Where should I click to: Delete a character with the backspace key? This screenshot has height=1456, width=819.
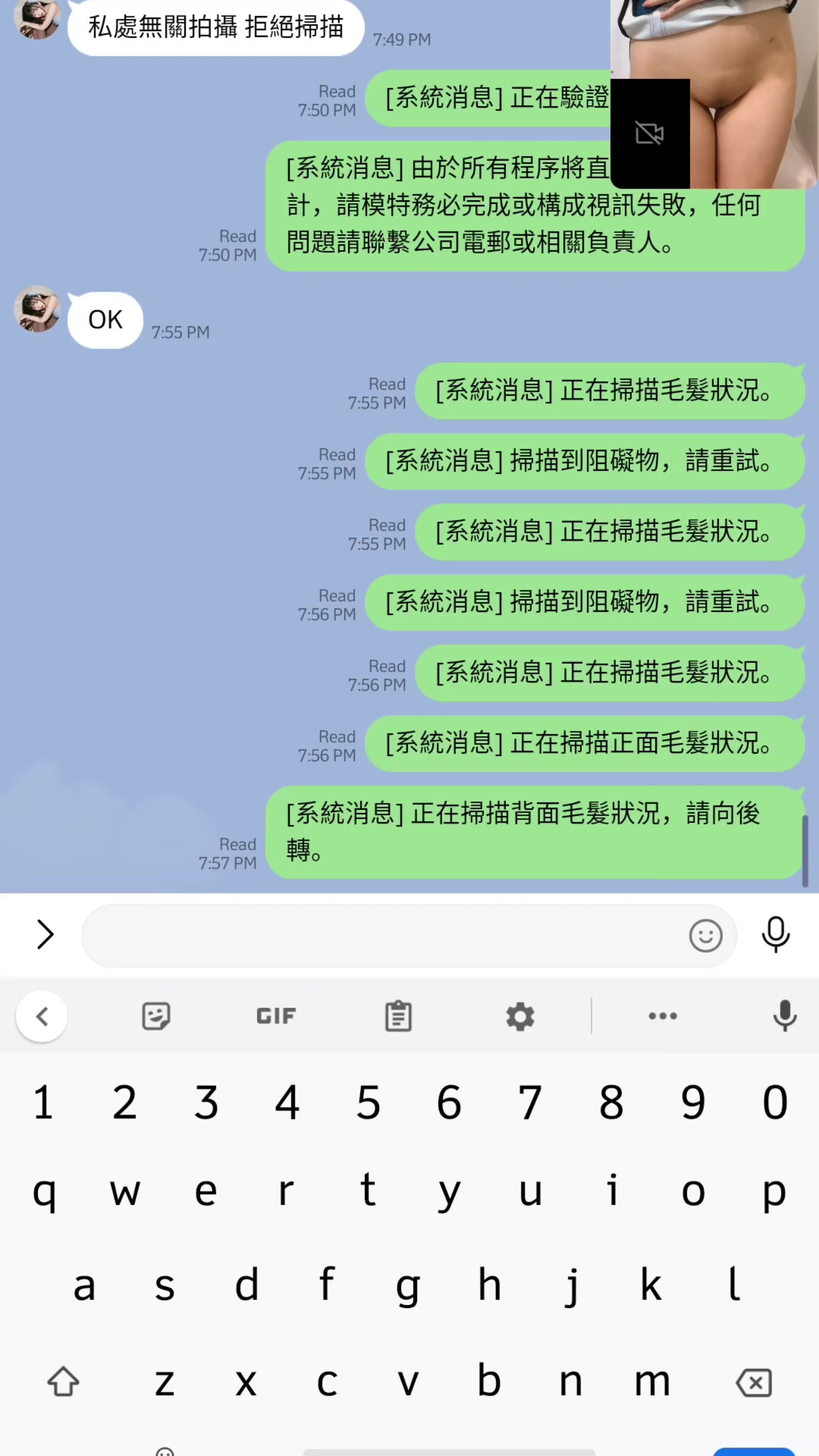[x=754, y=1383]
